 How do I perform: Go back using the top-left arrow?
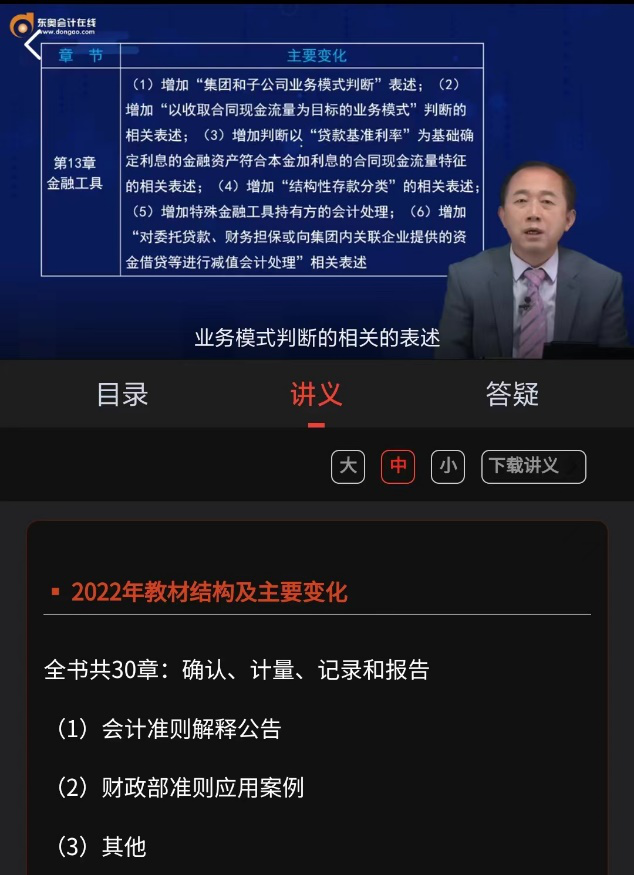pyautogui.click(x=32, y=45)
